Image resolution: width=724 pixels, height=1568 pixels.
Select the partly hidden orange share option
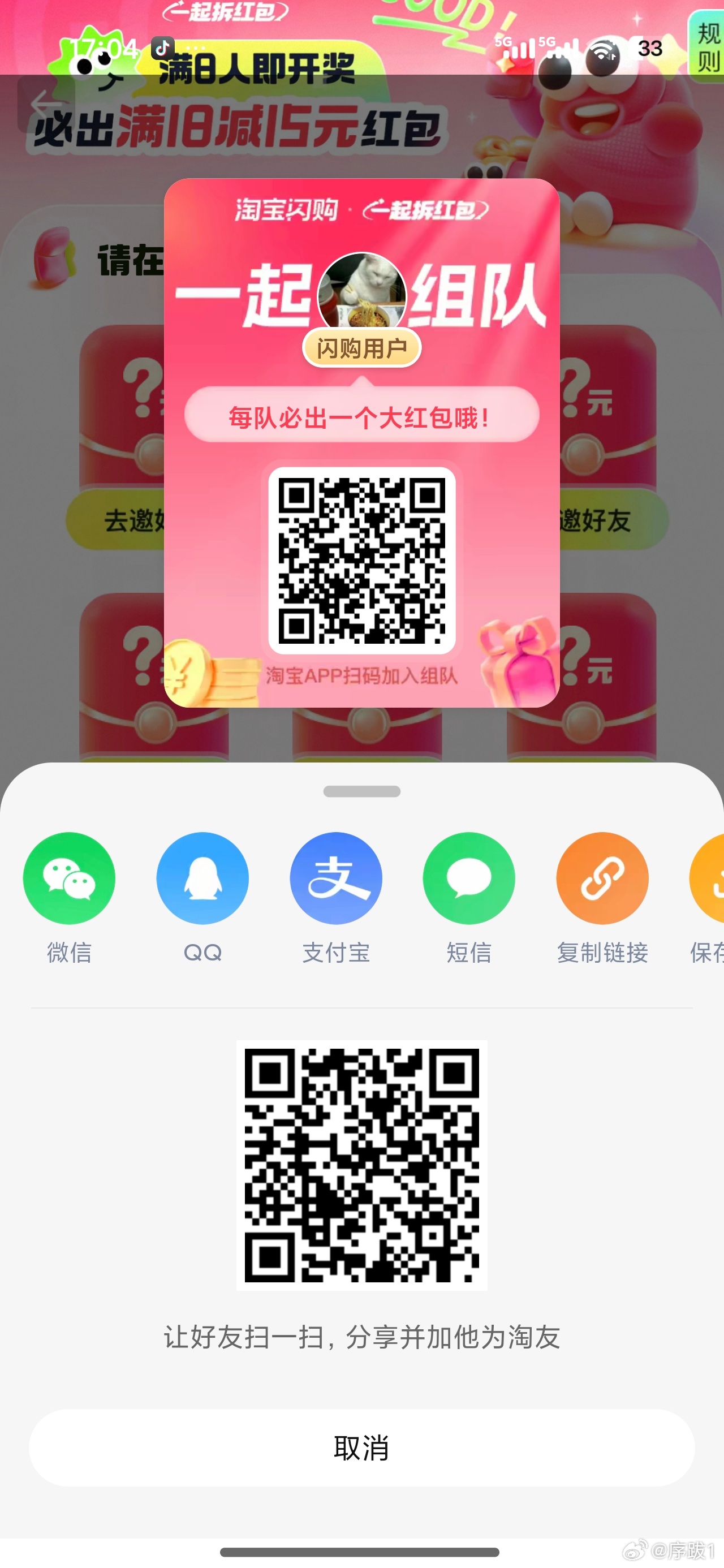(709, 878)
